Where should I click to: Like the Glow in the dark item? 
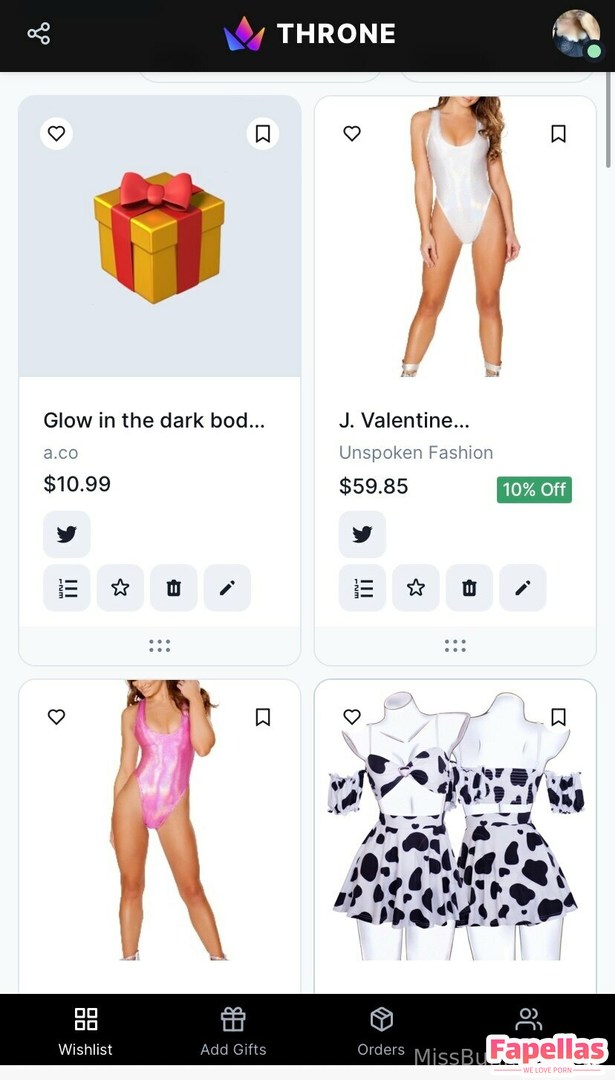click(x=57, y=133)
